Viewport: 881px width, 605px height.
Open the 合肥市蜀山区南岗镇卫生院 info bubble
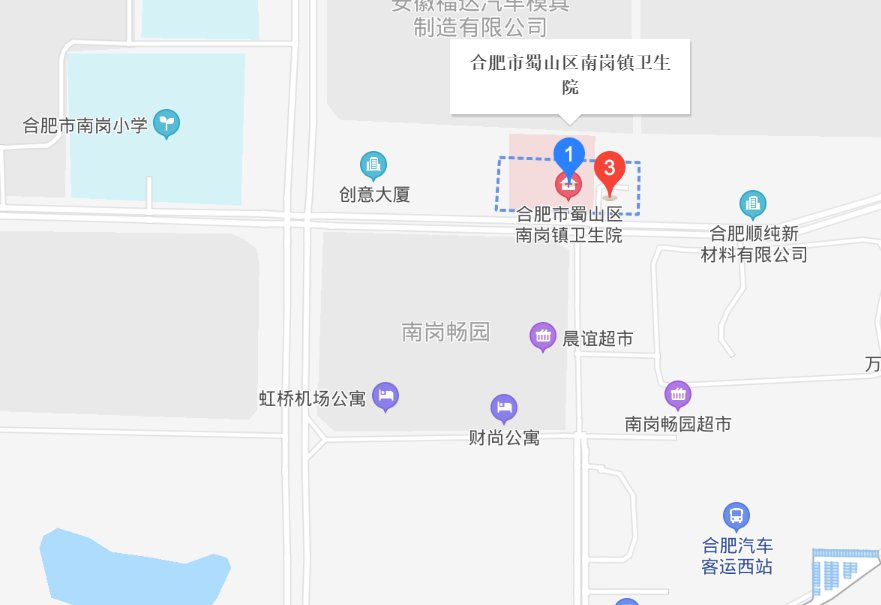(x=569, y=76)
